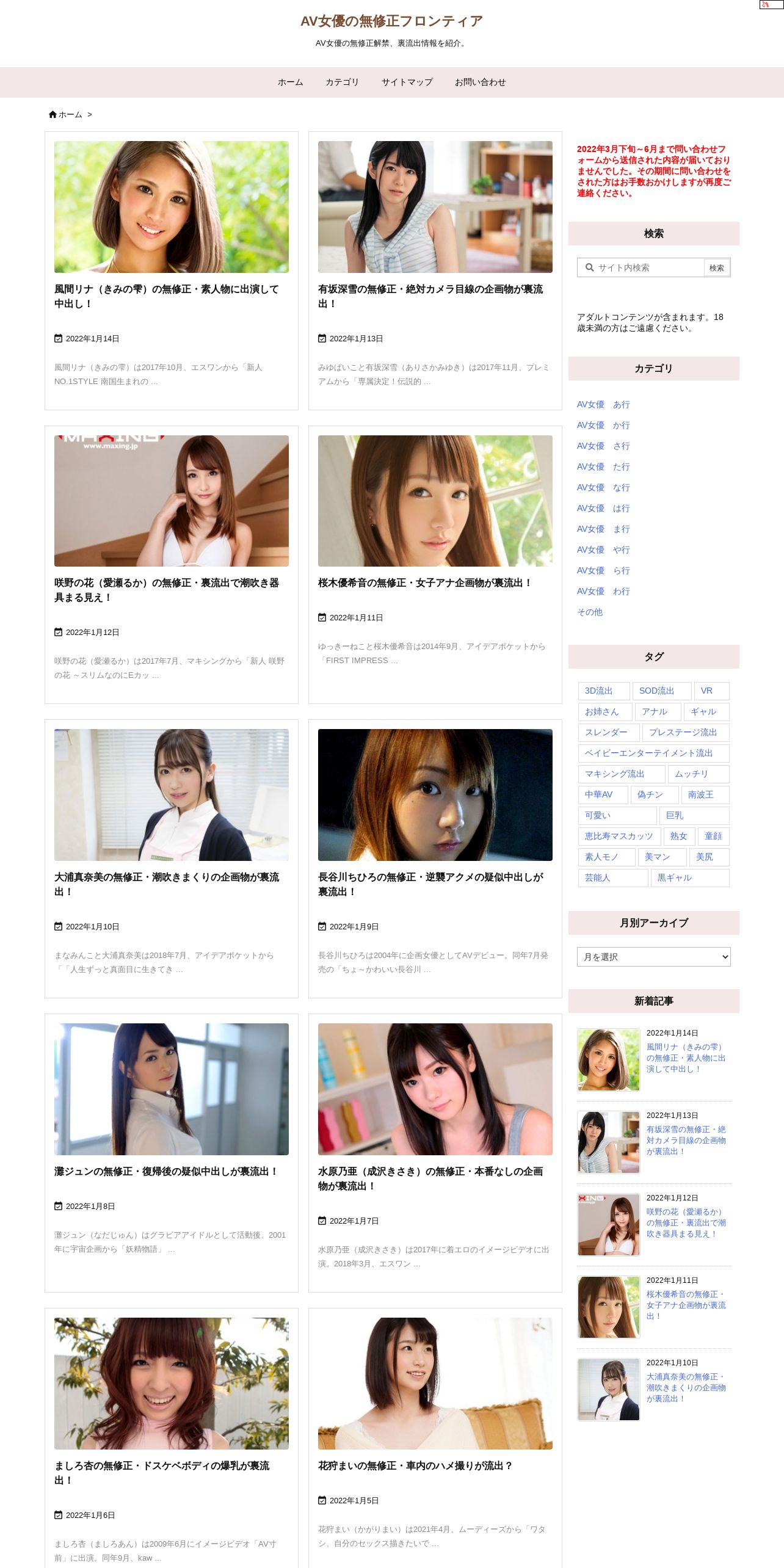Select the VR tag chip
784x1568 pixels.
[706, 691]
